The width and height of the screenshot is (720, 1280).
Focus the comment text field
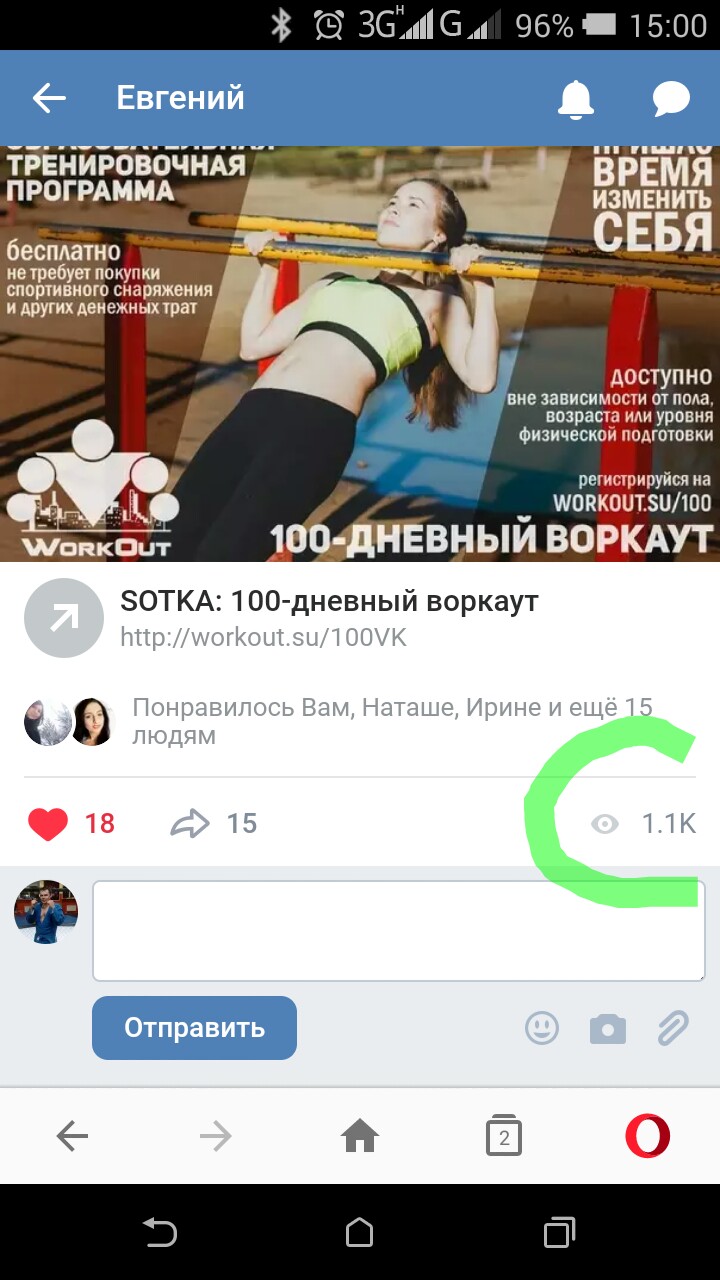(398, 931)
